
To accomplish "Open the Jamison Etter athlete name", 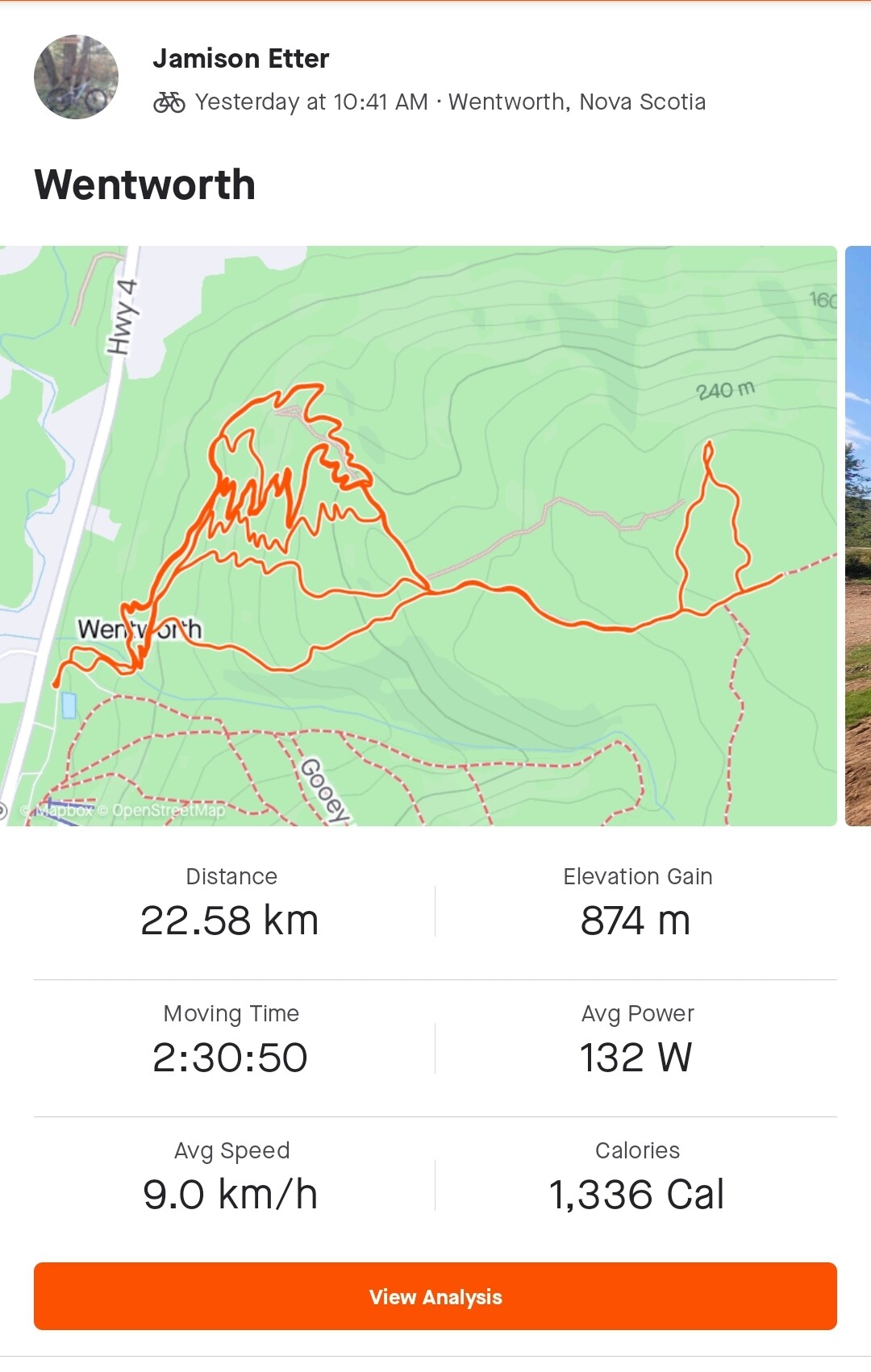I will point(240,59).
